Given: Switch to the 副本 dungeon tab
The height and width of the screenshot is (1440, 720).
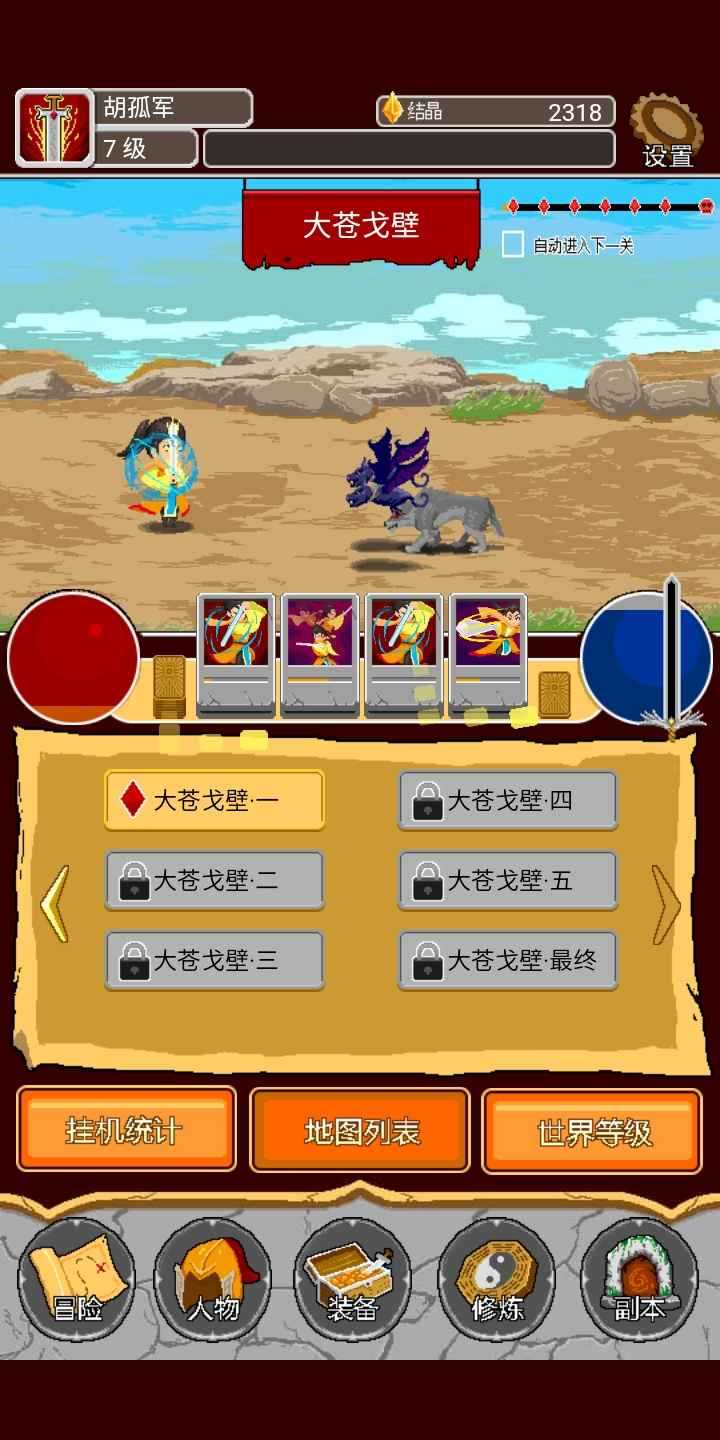Looking at the screenshot, I should [639, 1278].
